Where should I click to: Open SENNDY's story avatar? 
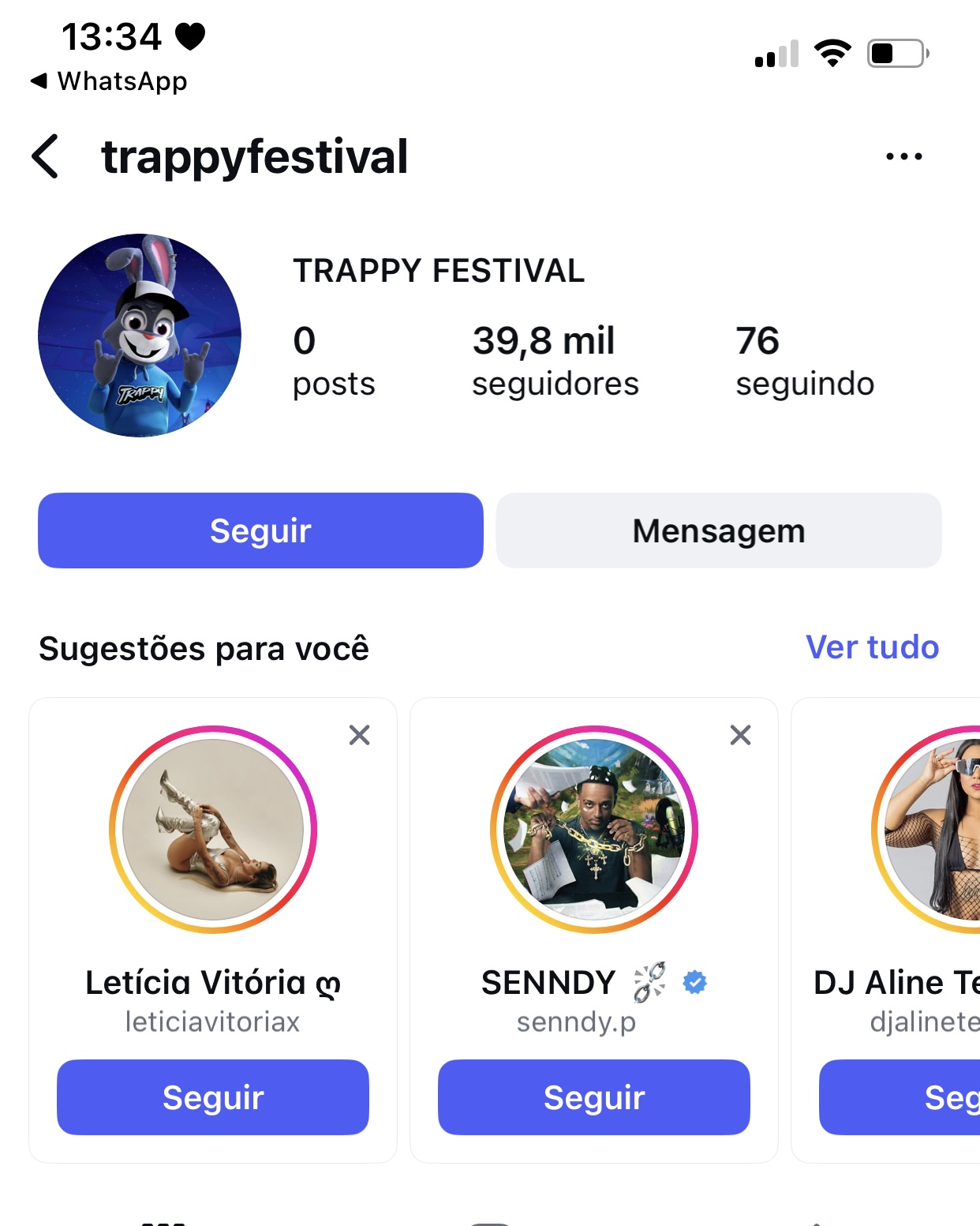tap(593, 830)
